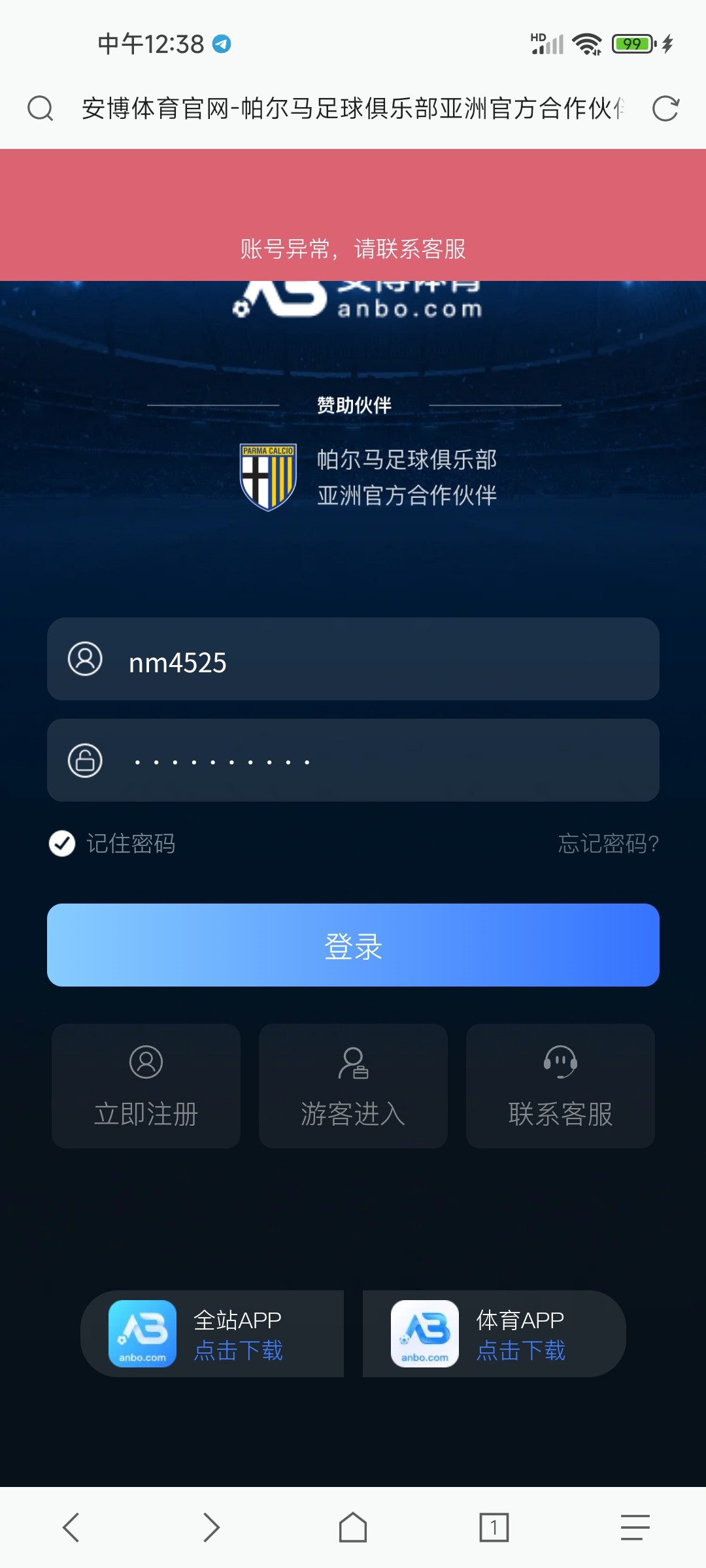This screenshot has width=706, height=1568.
Task: Click the 全站APP anbo.com icon
Action: coord(142,1334)
